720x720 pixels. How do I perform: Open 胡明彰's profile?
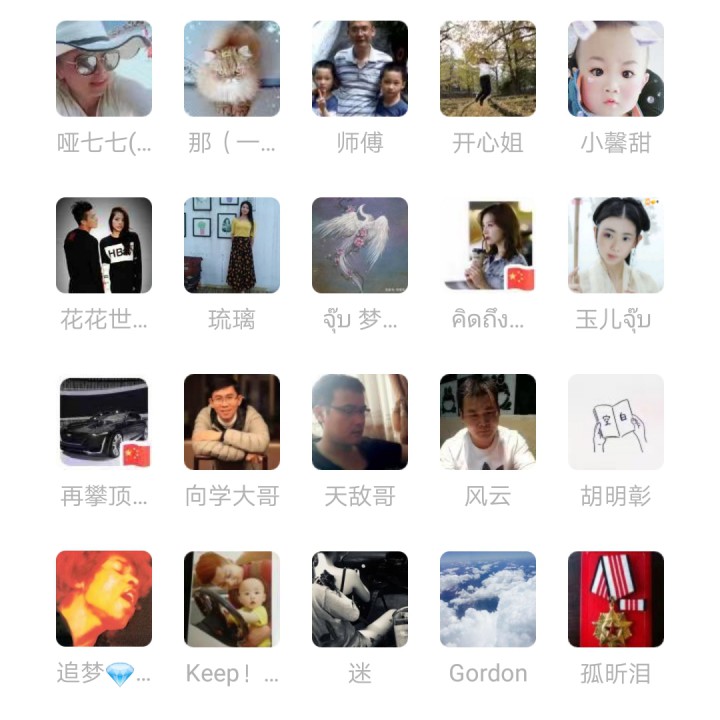(616, 422)
